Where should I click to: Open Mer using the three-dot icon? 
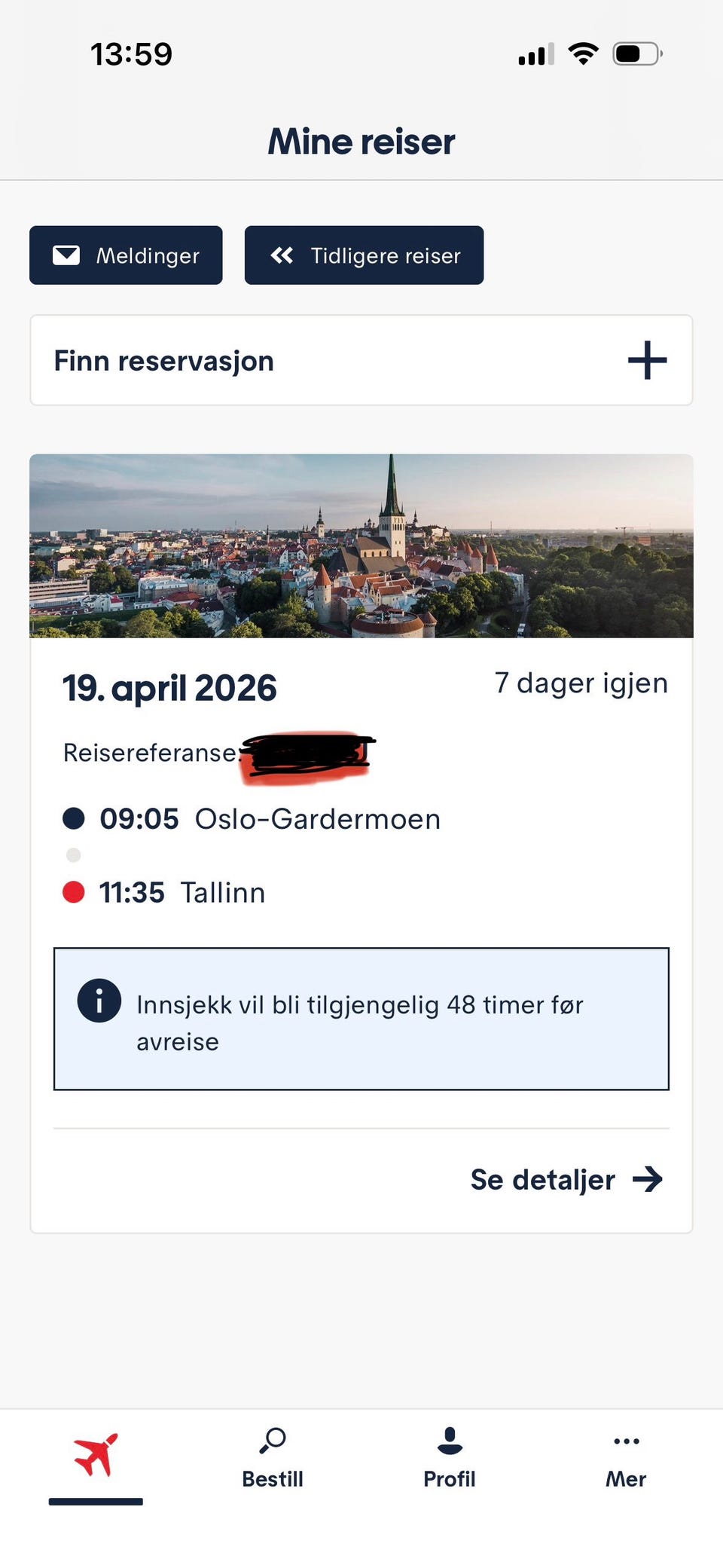(627, 1441)
